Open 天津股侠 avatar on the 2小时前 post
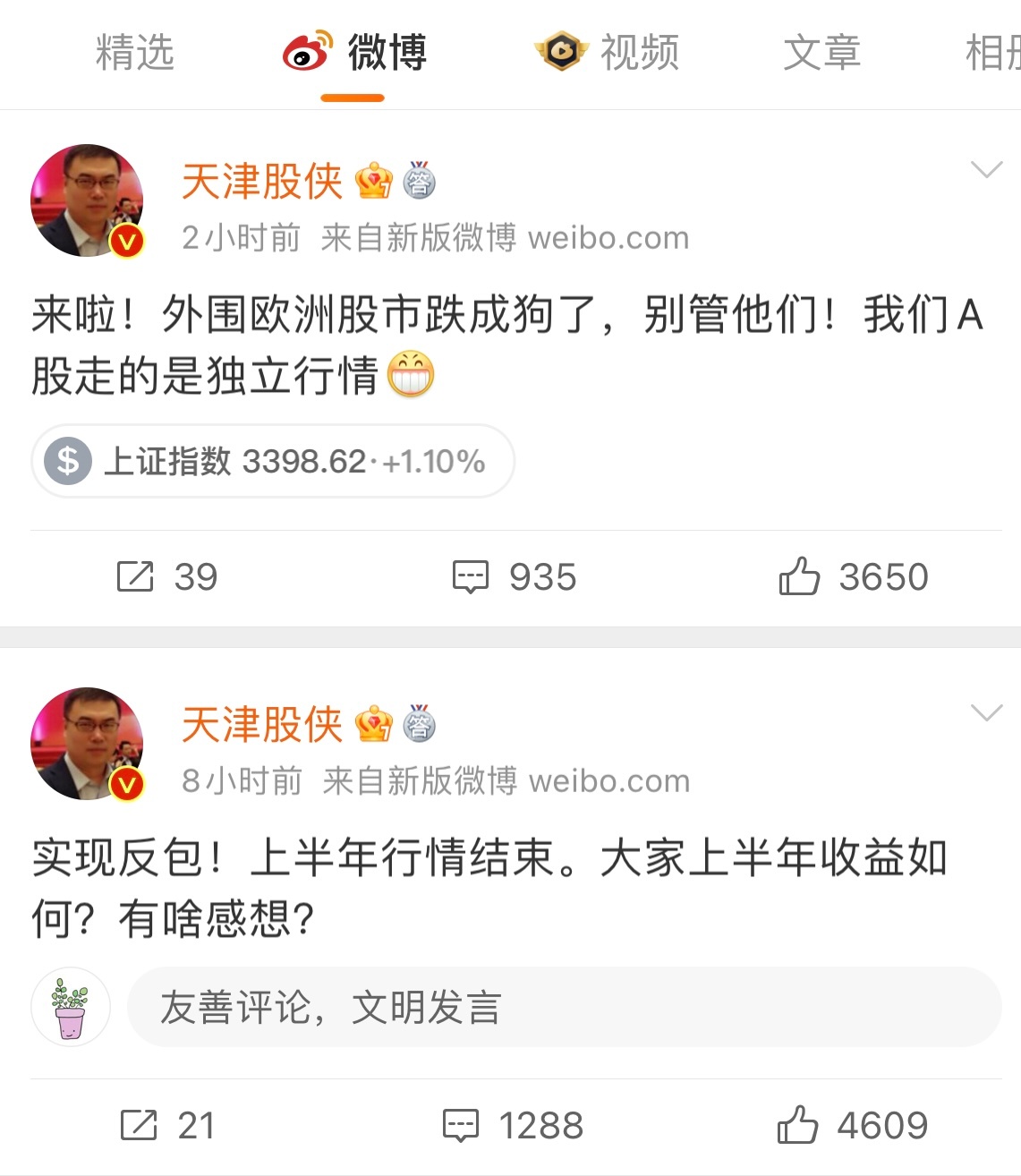The width and height of the screenshot is (1021, 1176). 87,200
